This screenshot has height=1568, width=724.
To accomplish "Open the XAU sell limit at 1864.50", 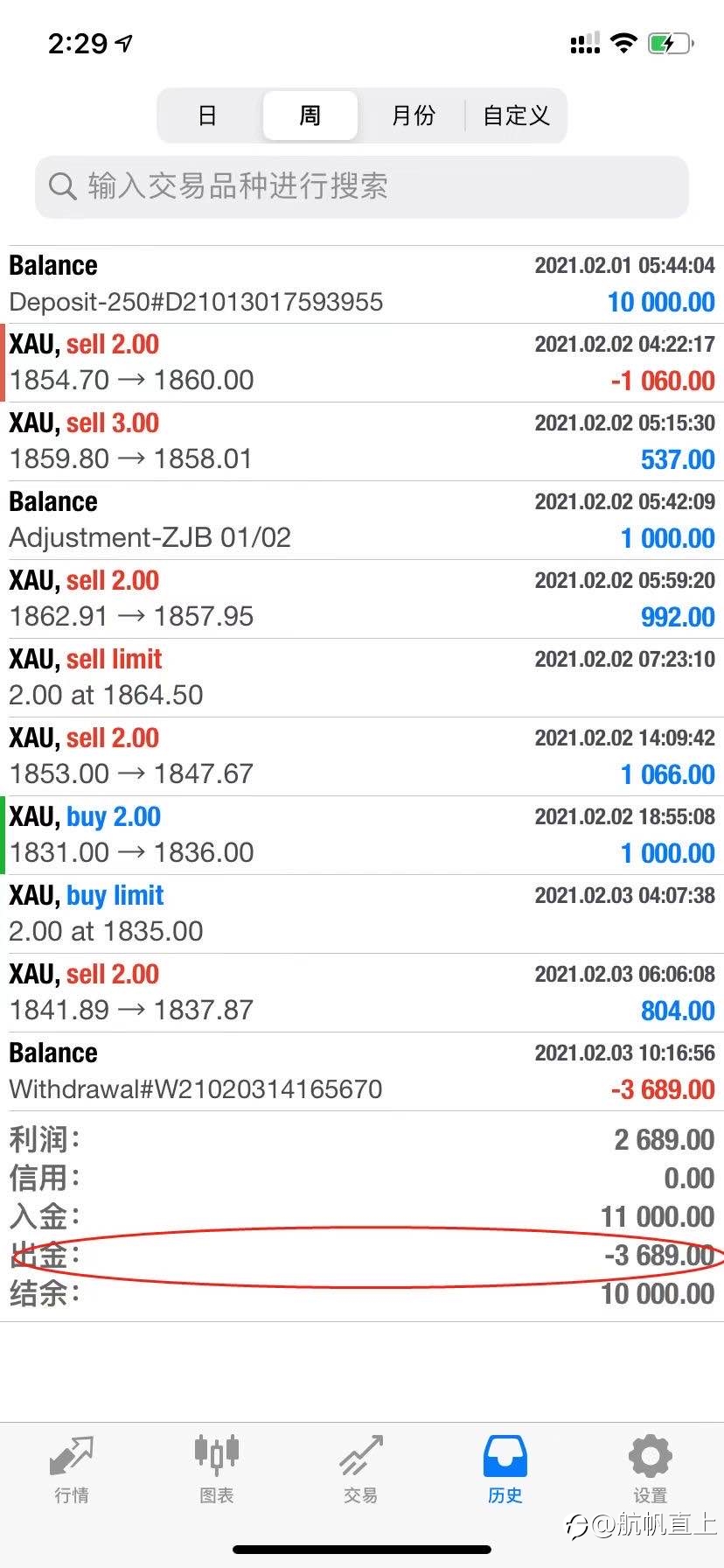I will 362,678.
